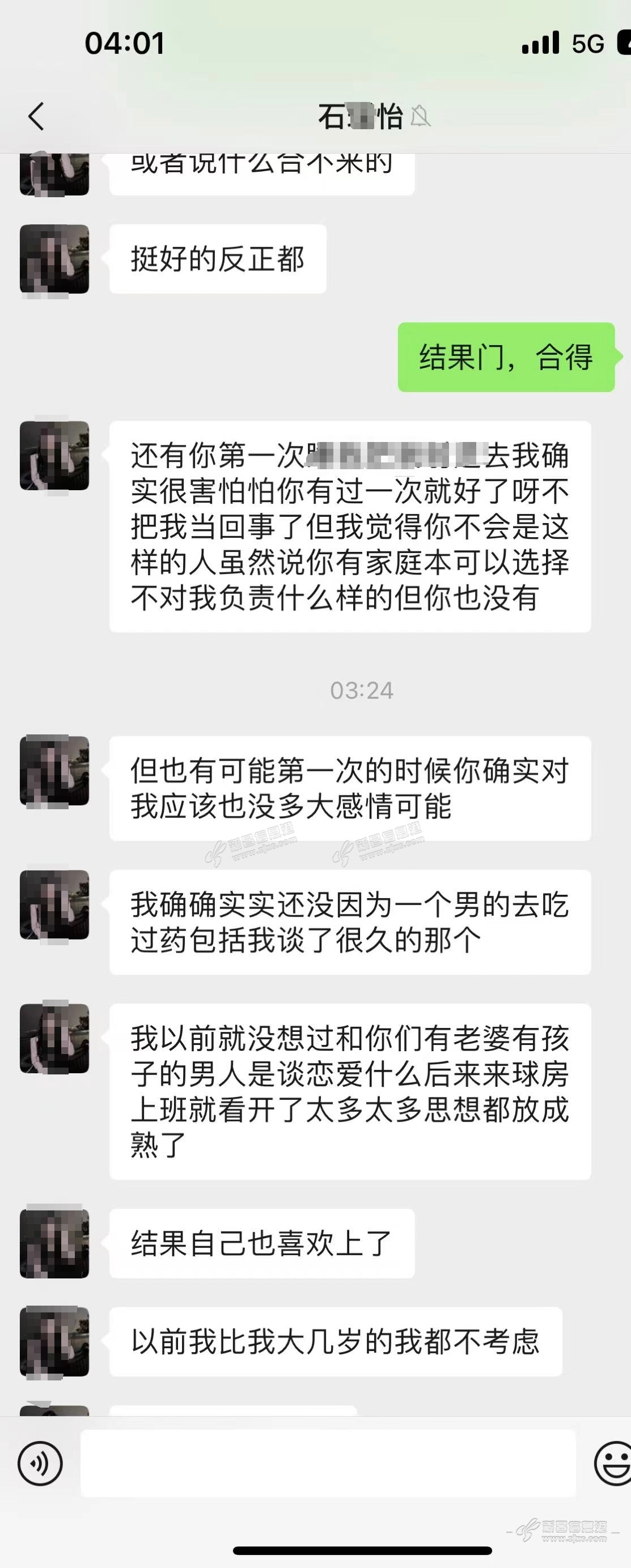The image size is (631, 1568).
Task: Open contact's avatar beside 挺好的反正都
Action: [55, 259]
